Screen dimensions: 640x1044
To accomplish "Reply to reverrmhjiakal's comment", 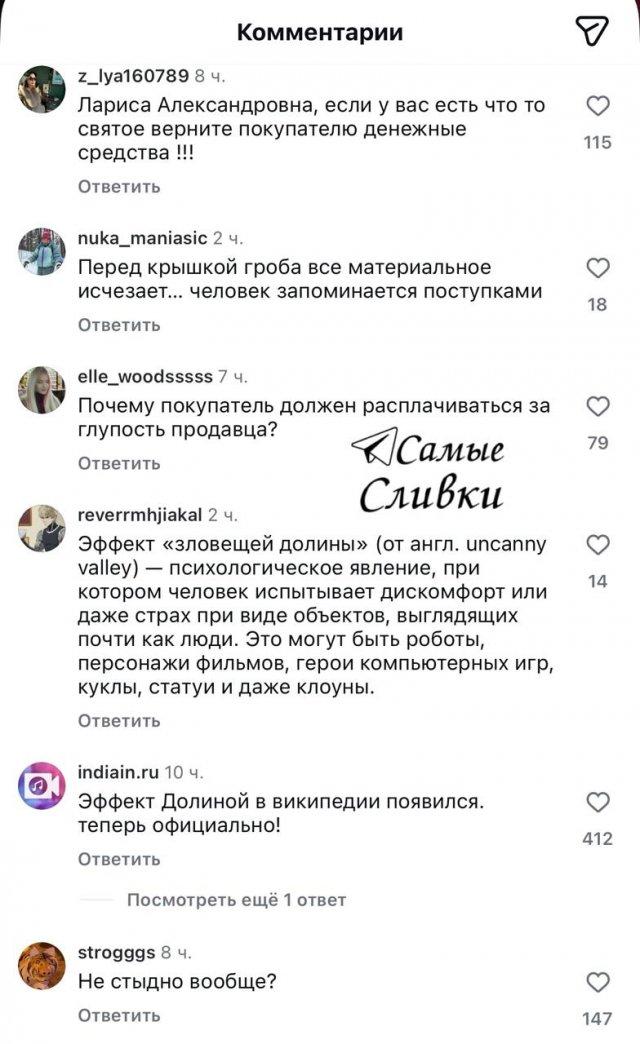I will [x=119, y=720].
